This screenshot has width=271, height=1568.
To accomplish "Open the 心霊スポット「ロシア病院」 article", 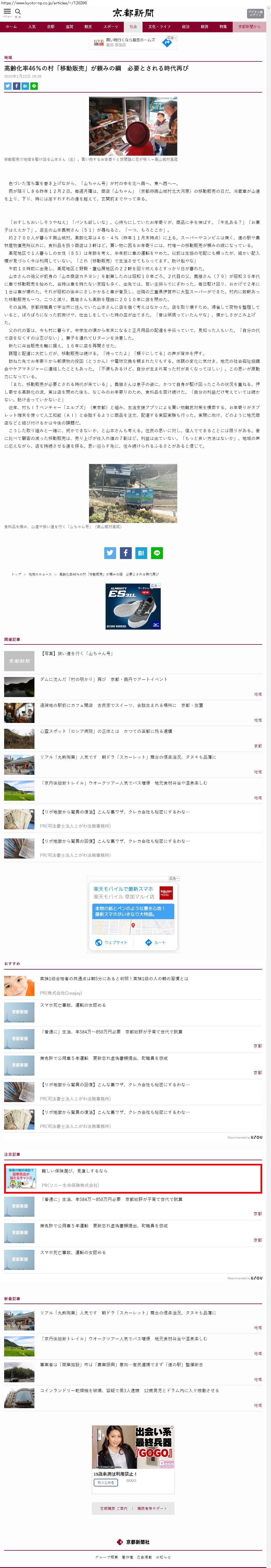I will (x=106, y=731).
